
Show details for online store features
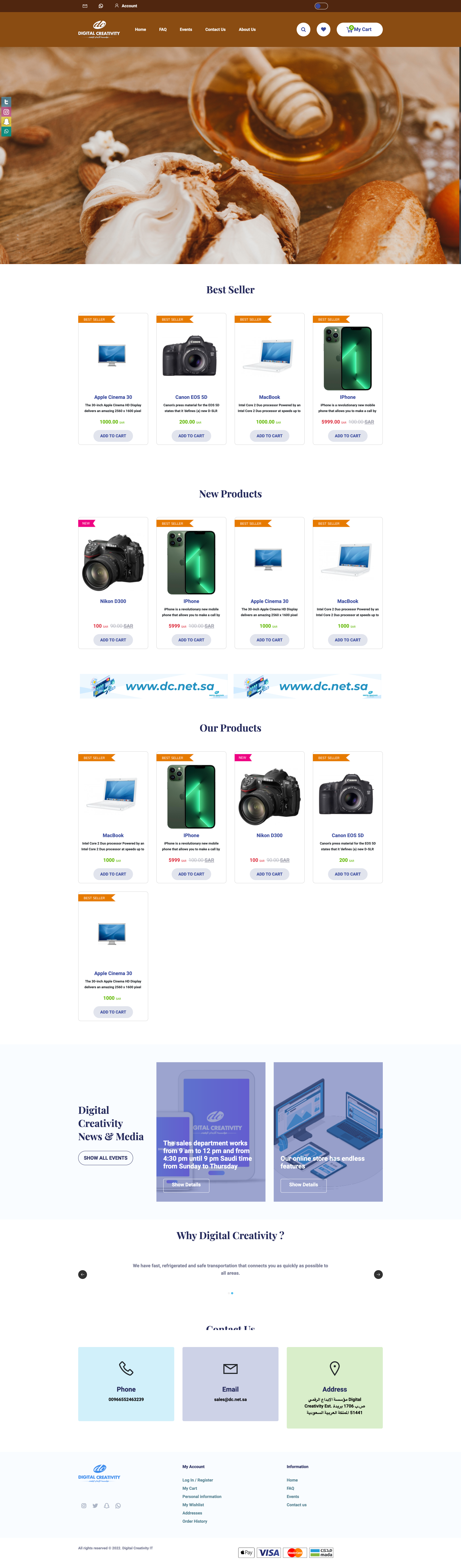pyautogui.click(x=303, y=1185)
